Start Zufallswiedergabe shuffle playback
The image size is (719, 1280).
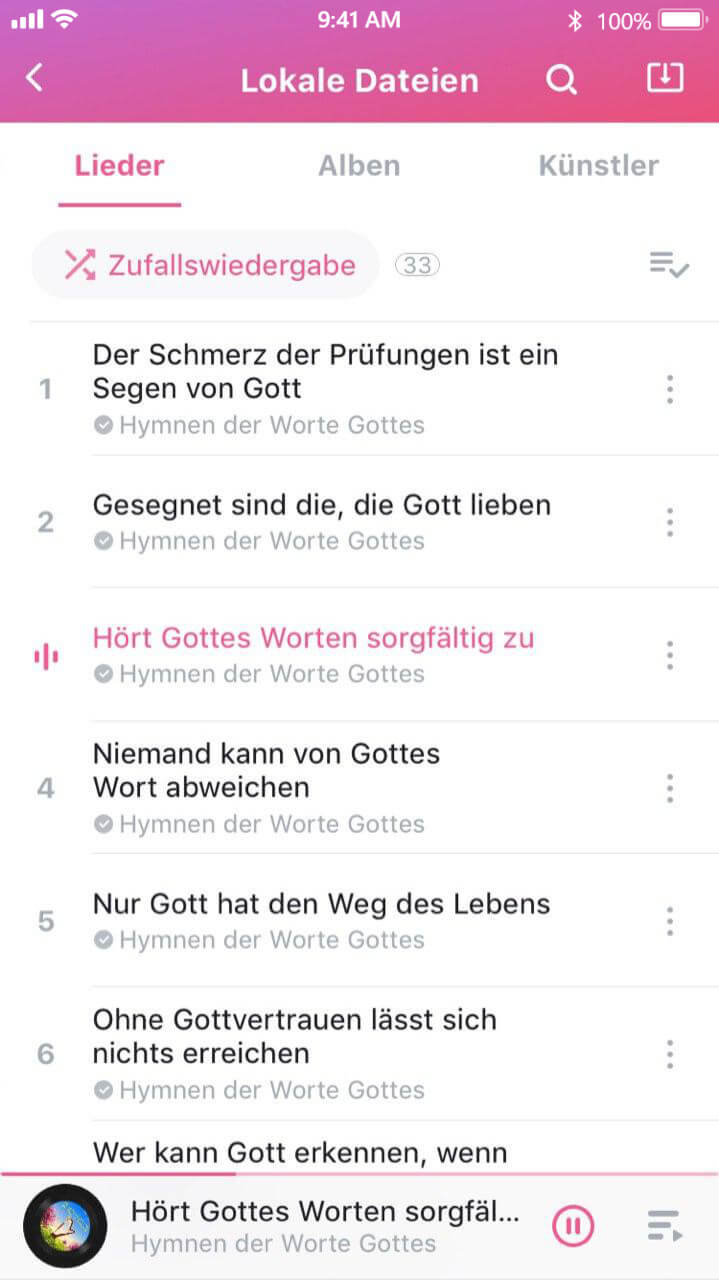pos(207,265)
